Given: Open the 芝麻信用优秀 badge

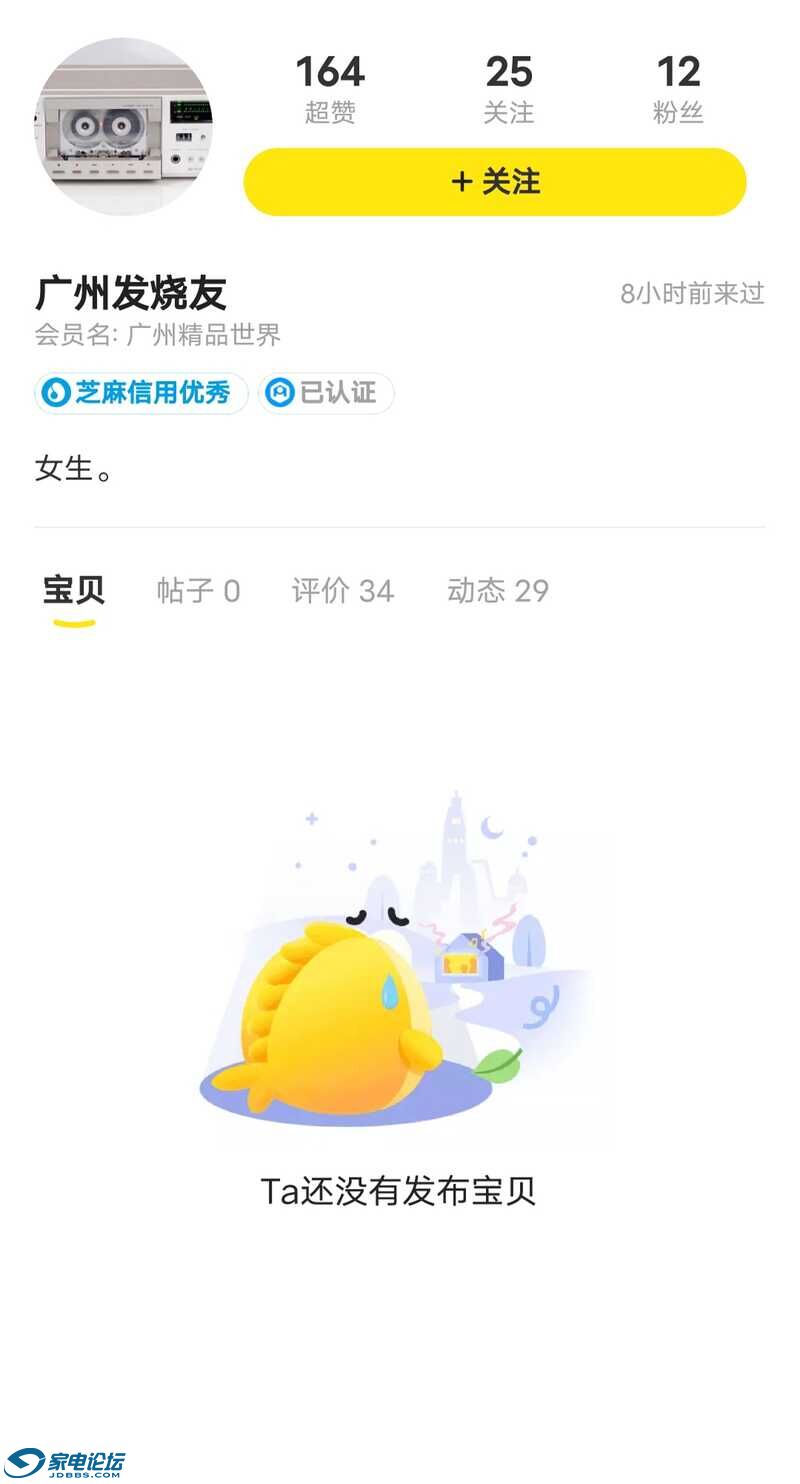Looking at the screenshot, I should [141, 393].
